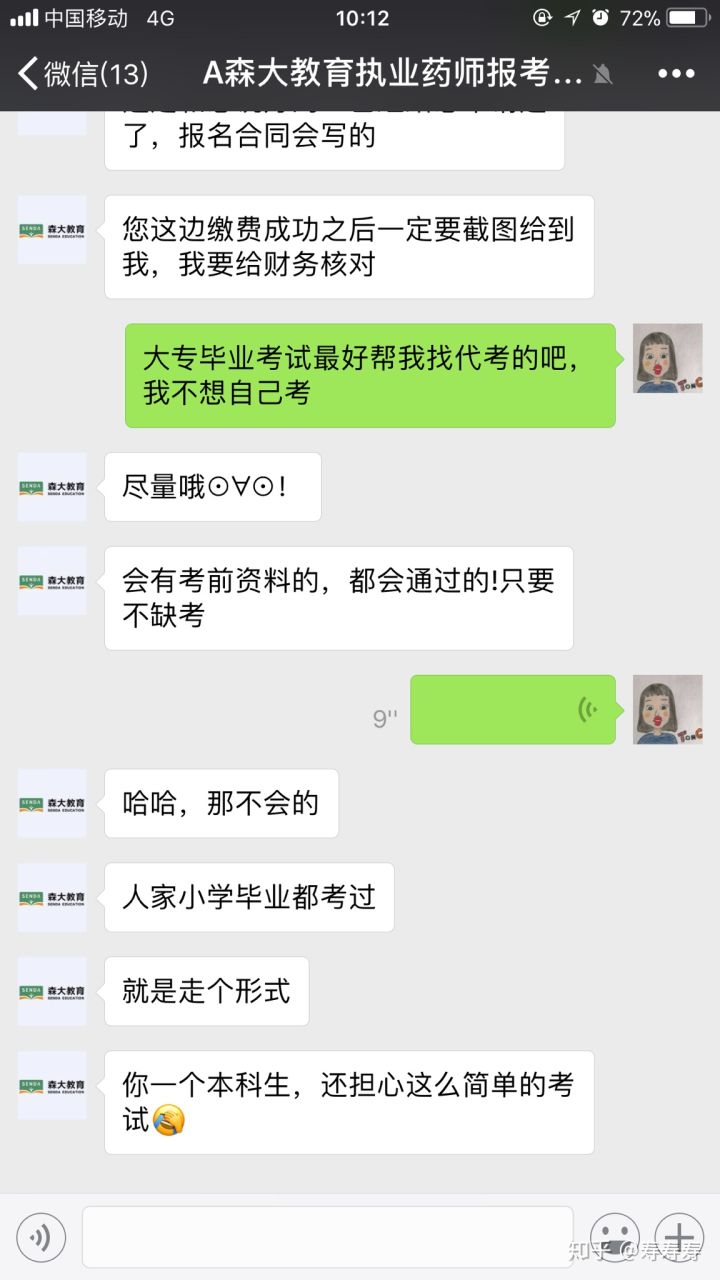The image size is (720, 1280).
Task: Open the chat details overflow menu
Action: point(676,73)
